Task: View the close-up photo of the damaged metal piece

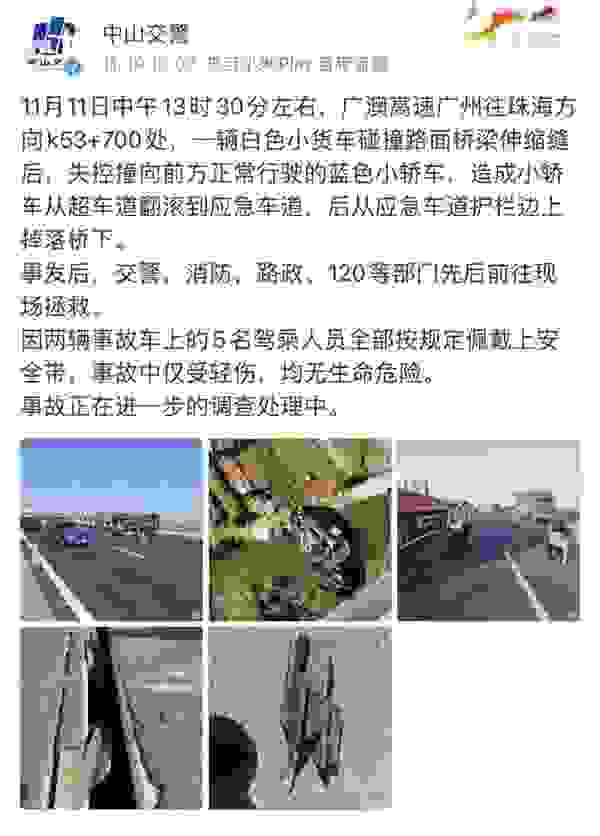Action: tap(299, 718)
